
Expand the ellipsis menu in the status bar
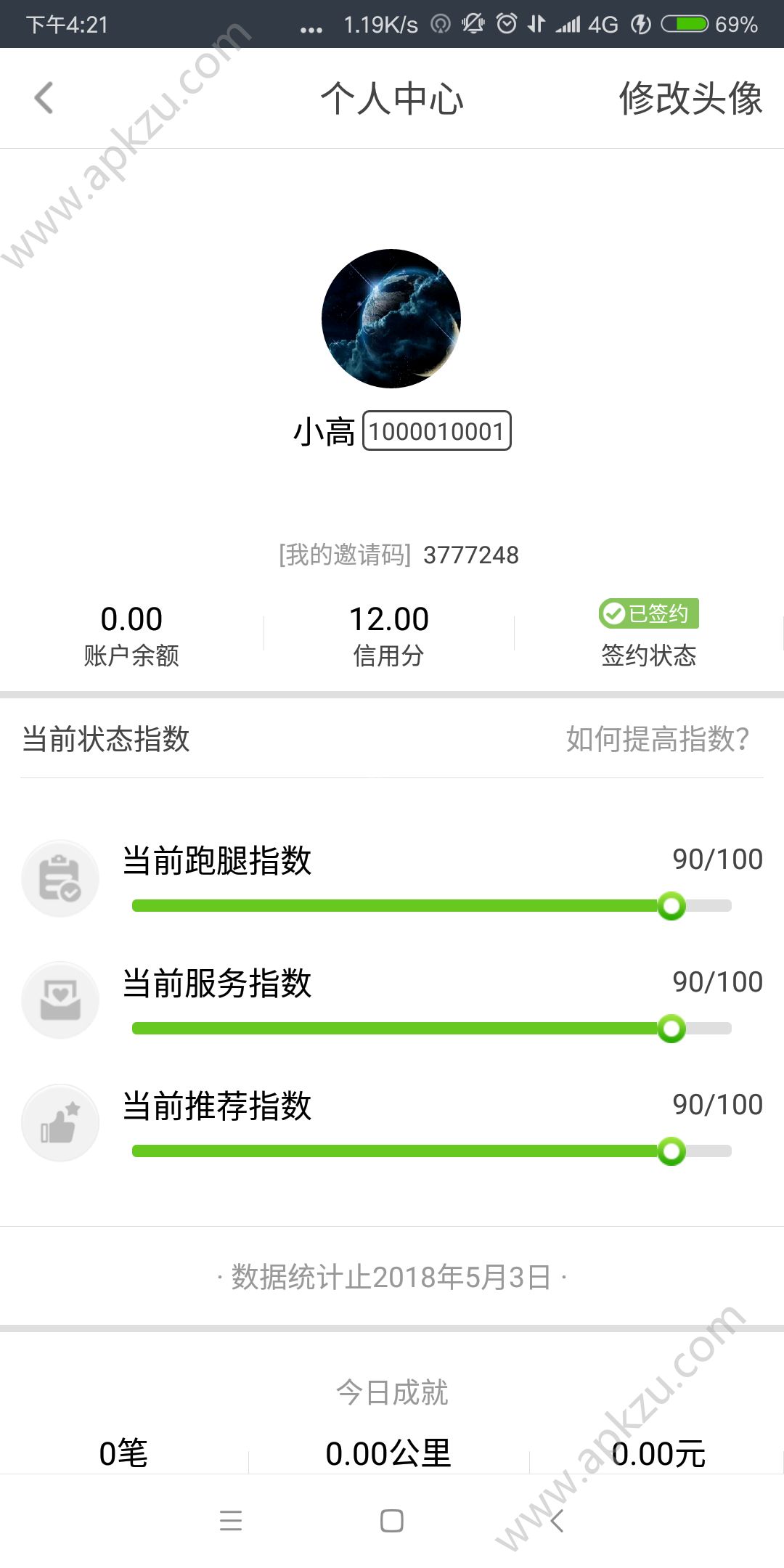tap(310, 28)
